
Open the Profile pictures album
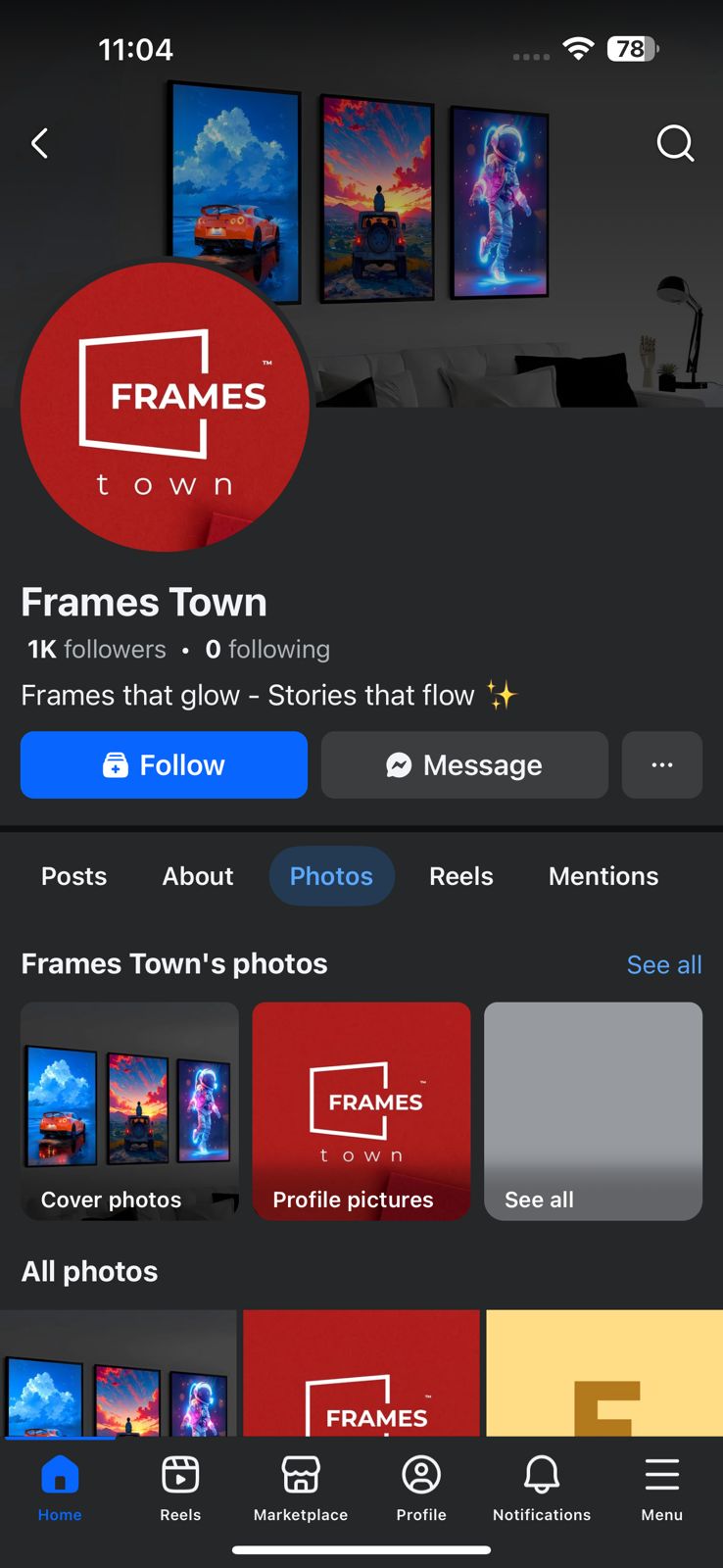point(361,1110)
